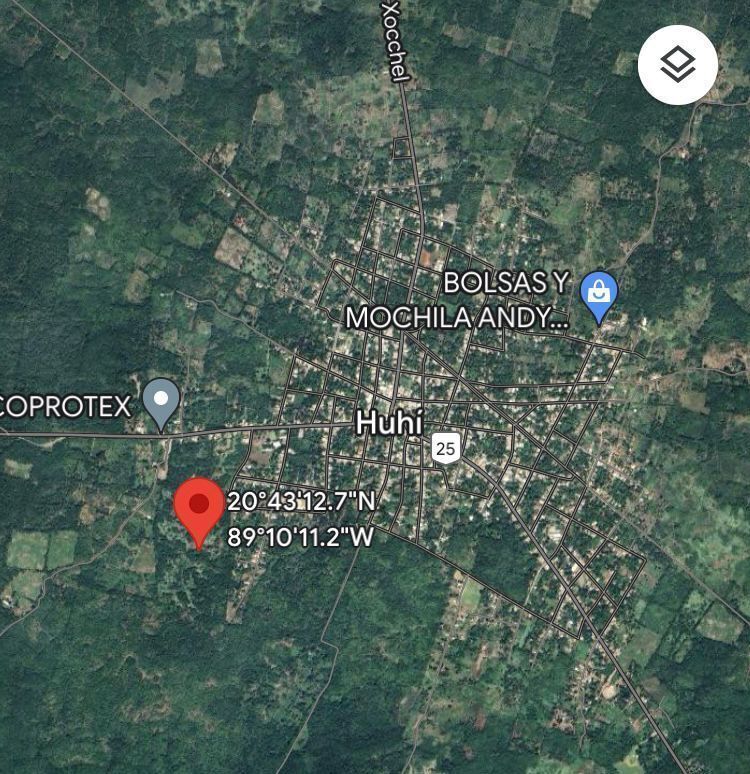Select the Bolsas y Mochila Andy shop marker

pyautogui.click(x=599, y=296)
